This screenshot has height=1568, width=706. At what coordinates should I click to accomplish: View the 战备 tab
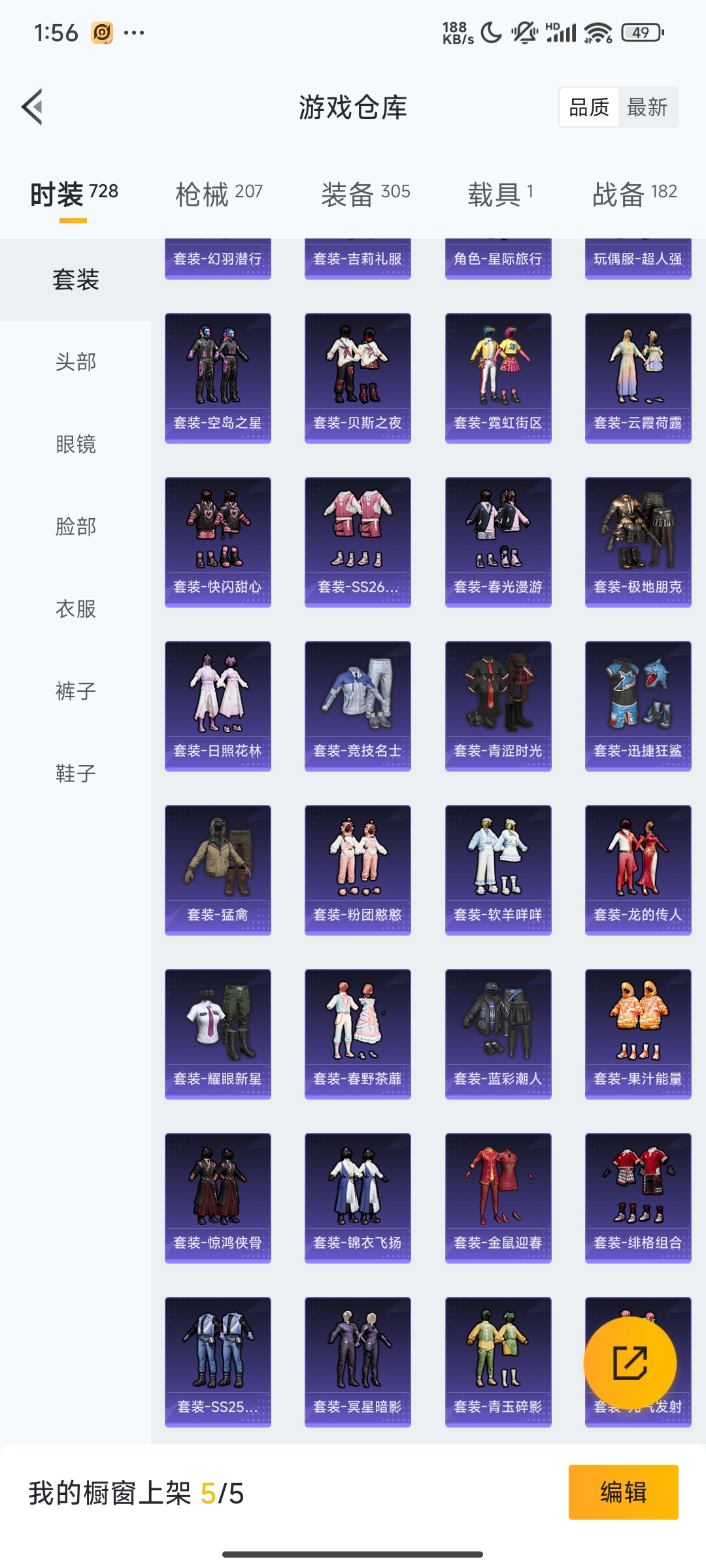(x=635, y=194)
